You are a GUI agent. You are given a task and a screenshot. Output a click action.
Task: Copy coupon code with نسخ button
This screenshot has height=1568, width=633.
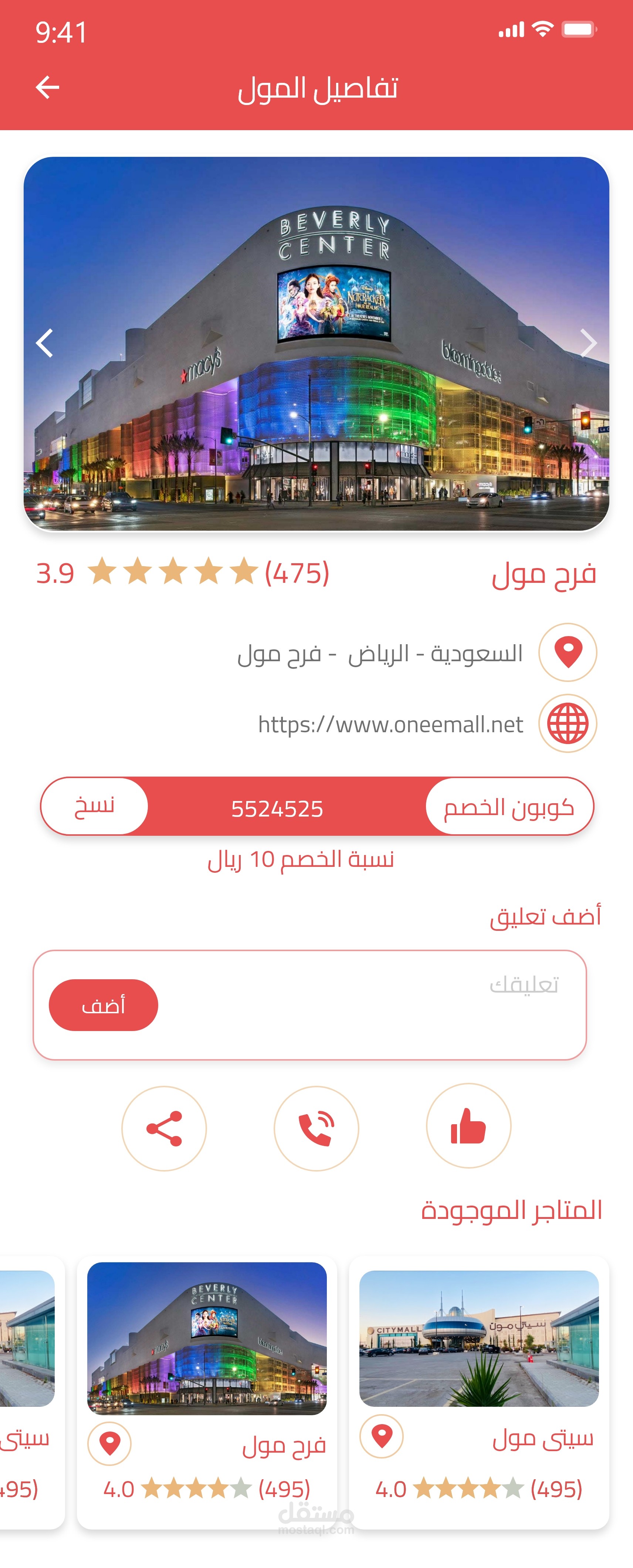[x=94, y=806]
